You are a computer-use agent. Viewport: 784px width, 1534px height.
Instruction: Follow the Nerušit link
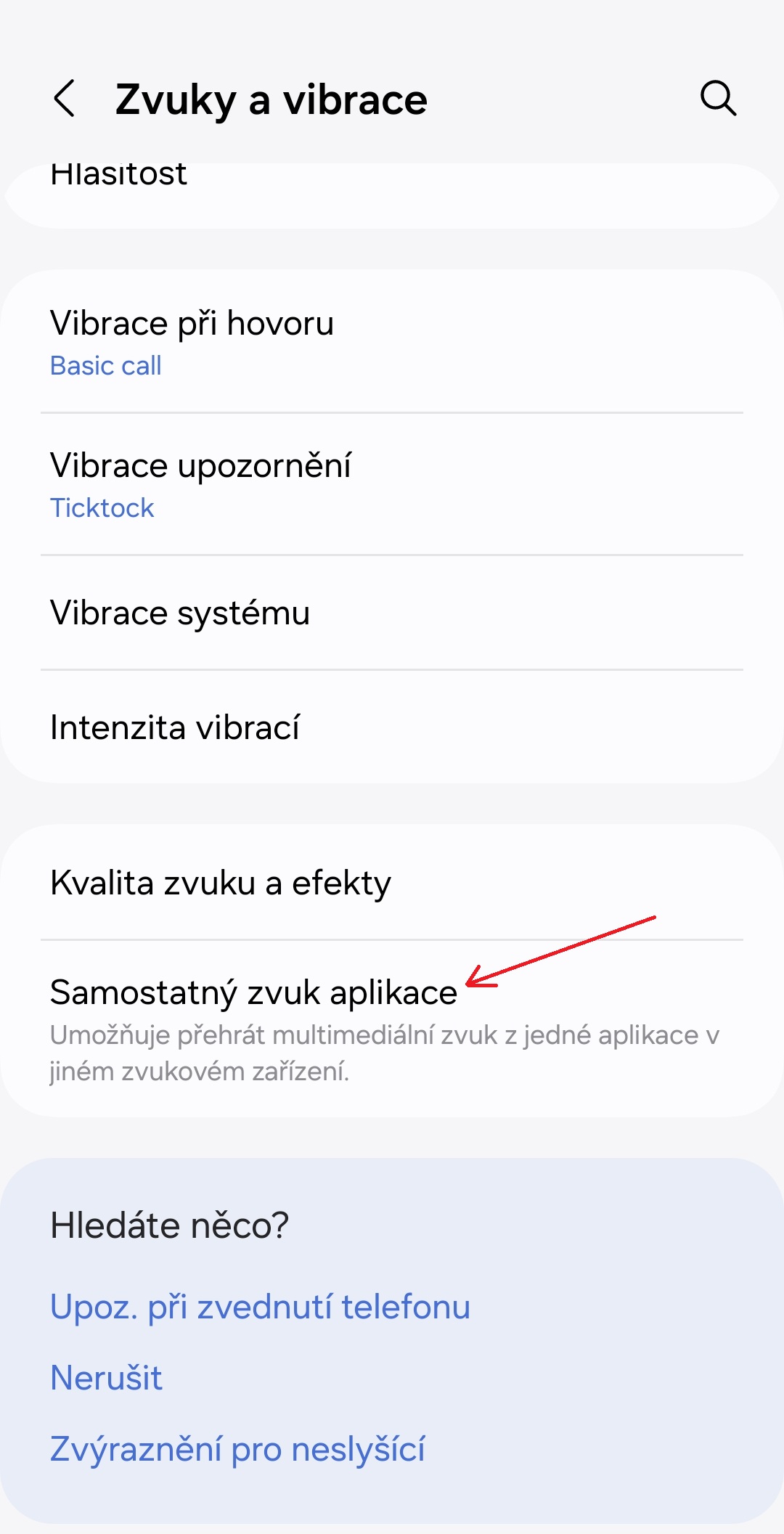(x=106, y=1378)
